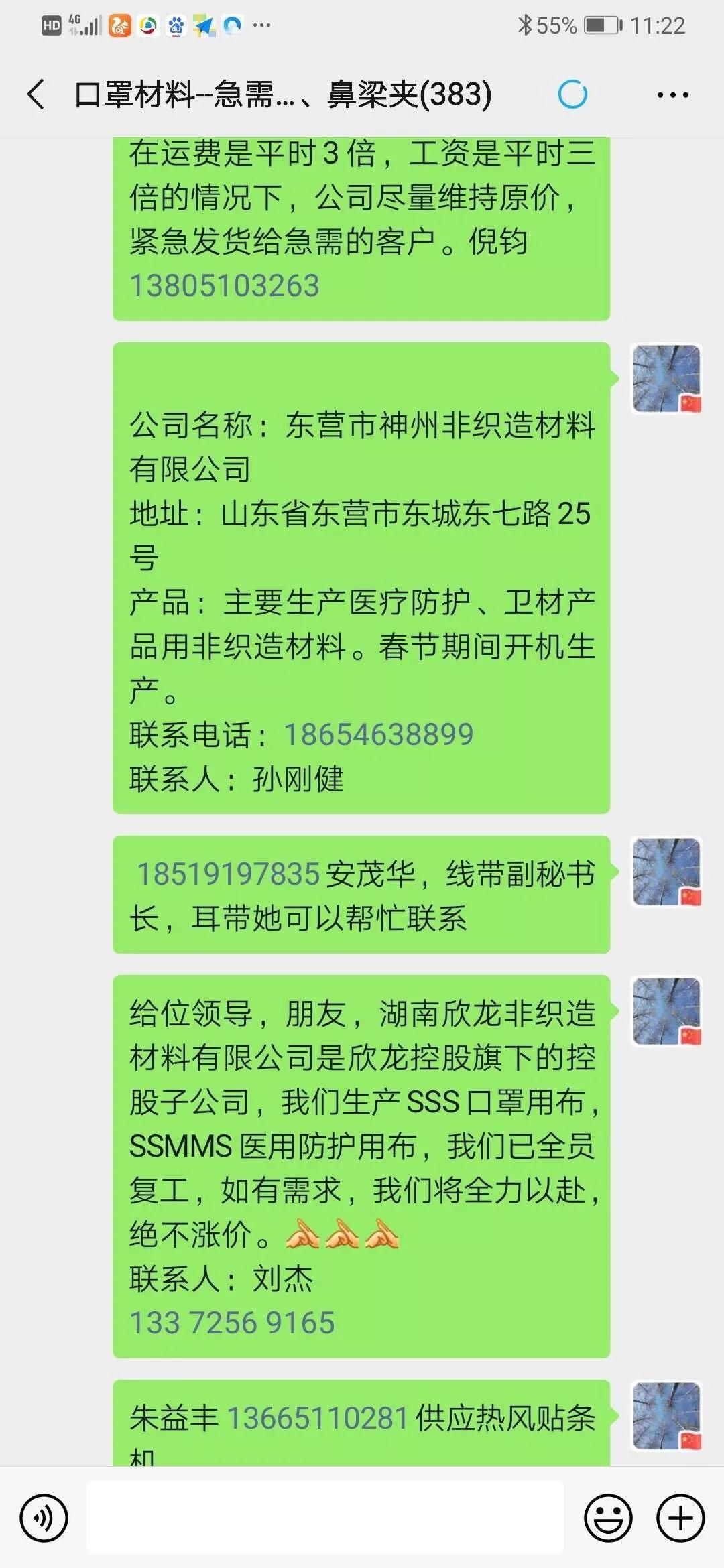Open the plus attachment menu
Image resolution: width=724 pixels, height=1568 pixels.
click(x=680, y=1517)
